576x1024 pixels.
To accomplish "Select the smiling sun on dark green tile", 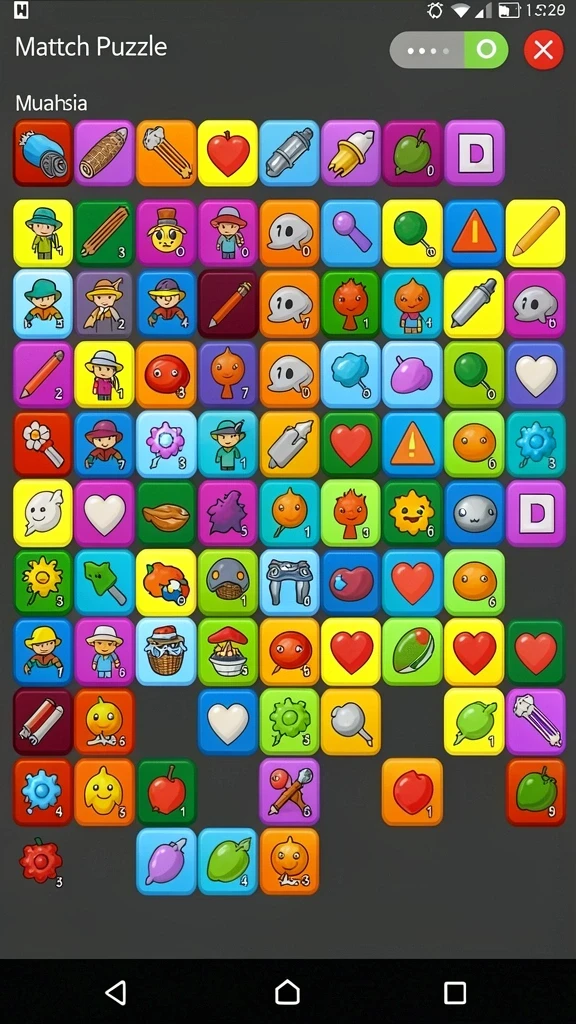I will [x=413, y=513].
